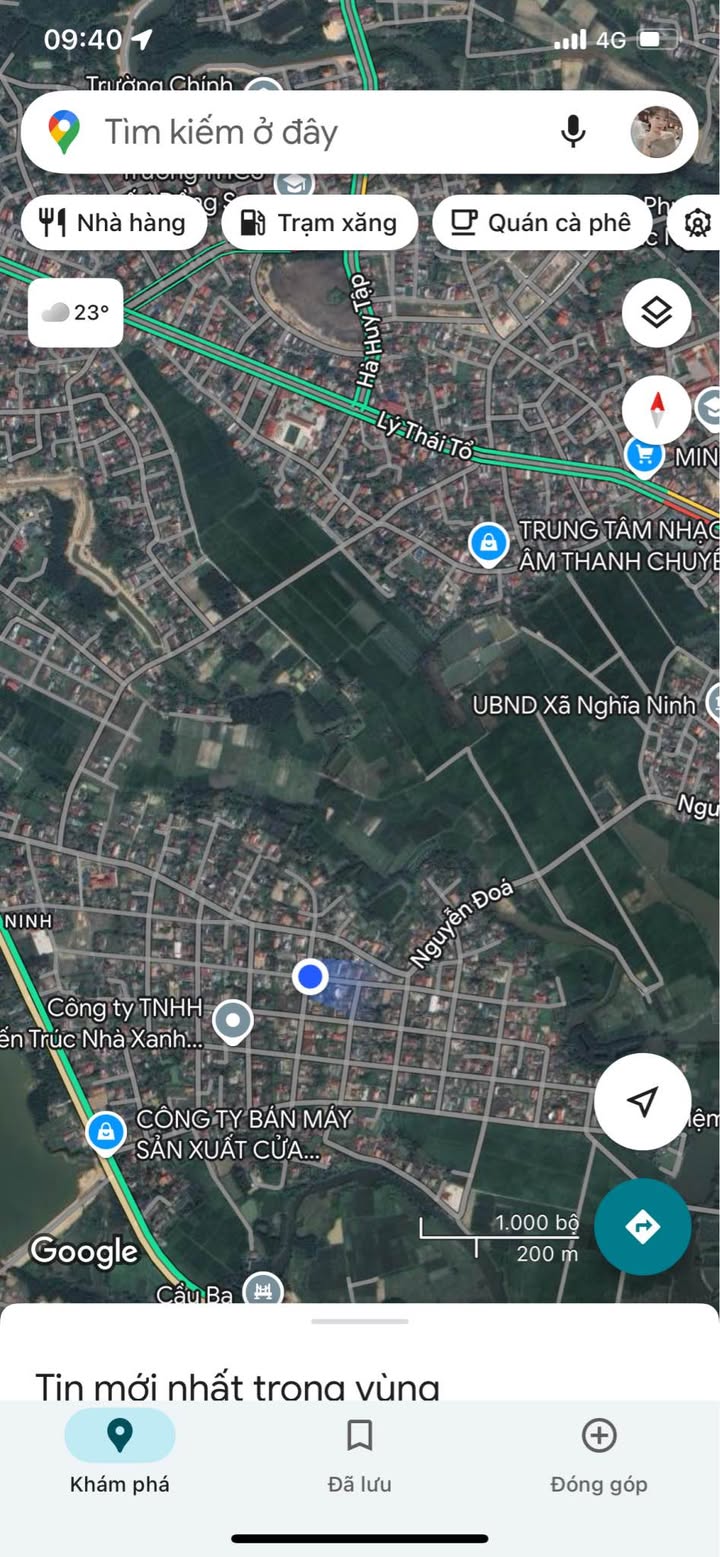This screenshot has height=1557, width=720.
Task: Select the 'Khám phá' tab
Action: tap(120, 1457)
